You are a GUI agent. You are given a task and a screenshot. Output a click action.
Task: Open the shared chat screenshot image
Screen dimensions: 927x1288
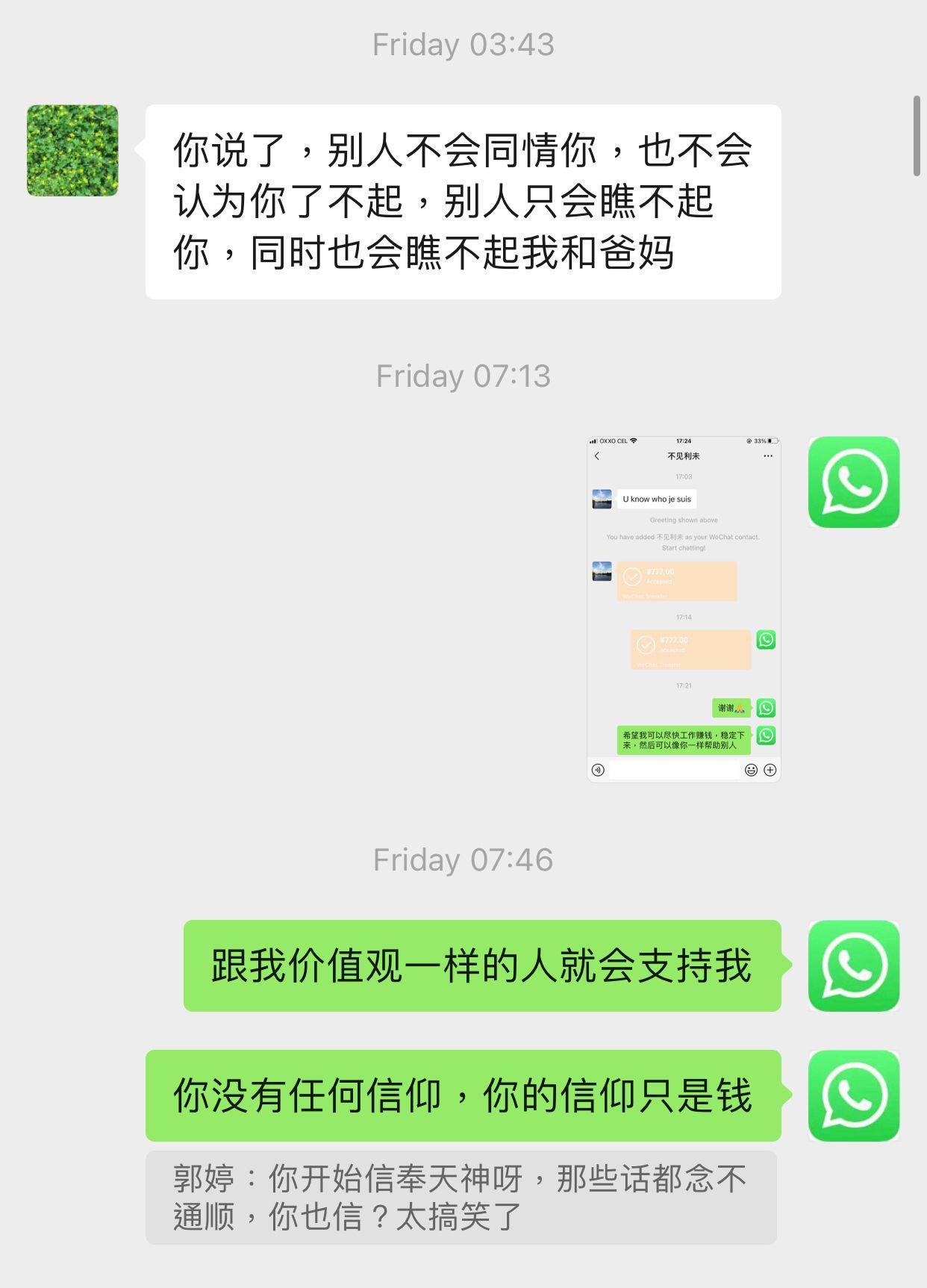point(683,609)
